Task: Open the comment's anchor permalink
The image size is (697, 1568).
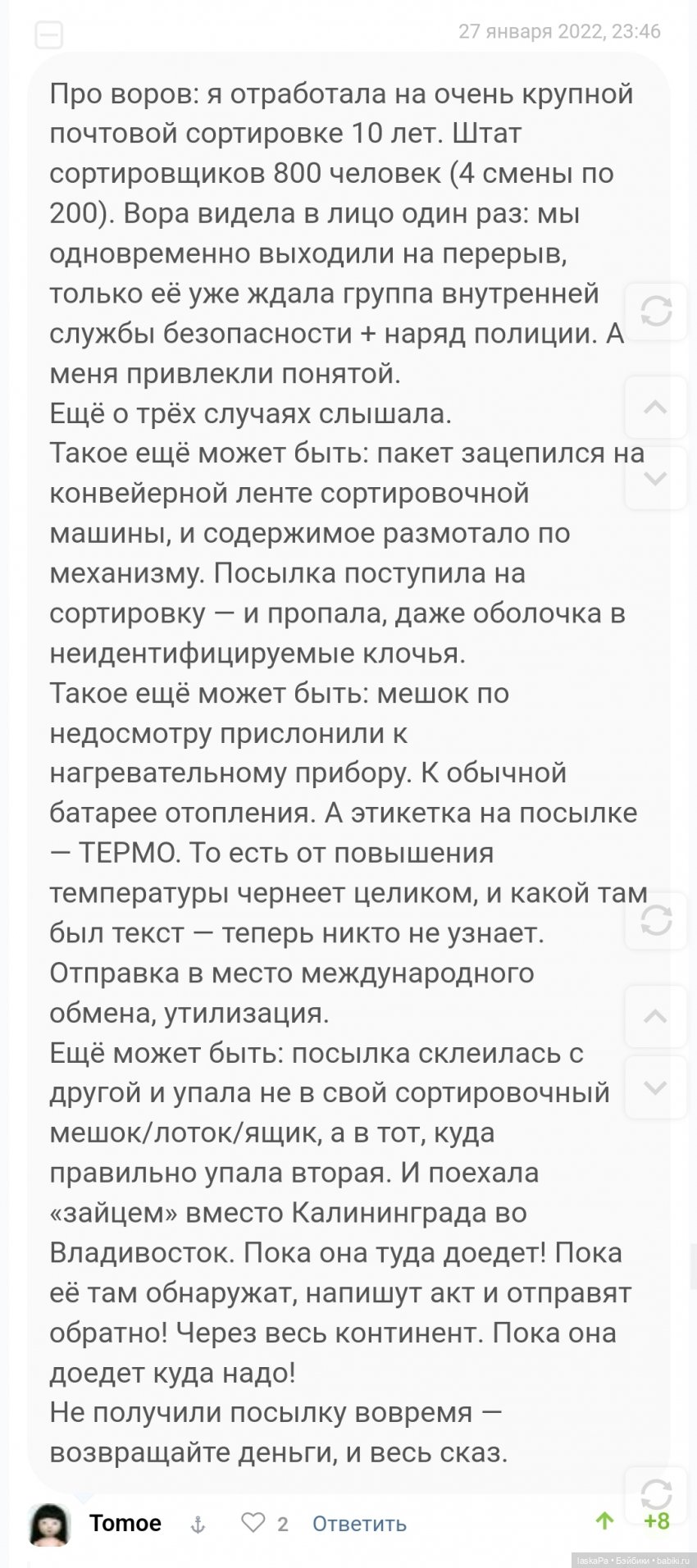Action: pyautogui.click(x=198, y=1525)
